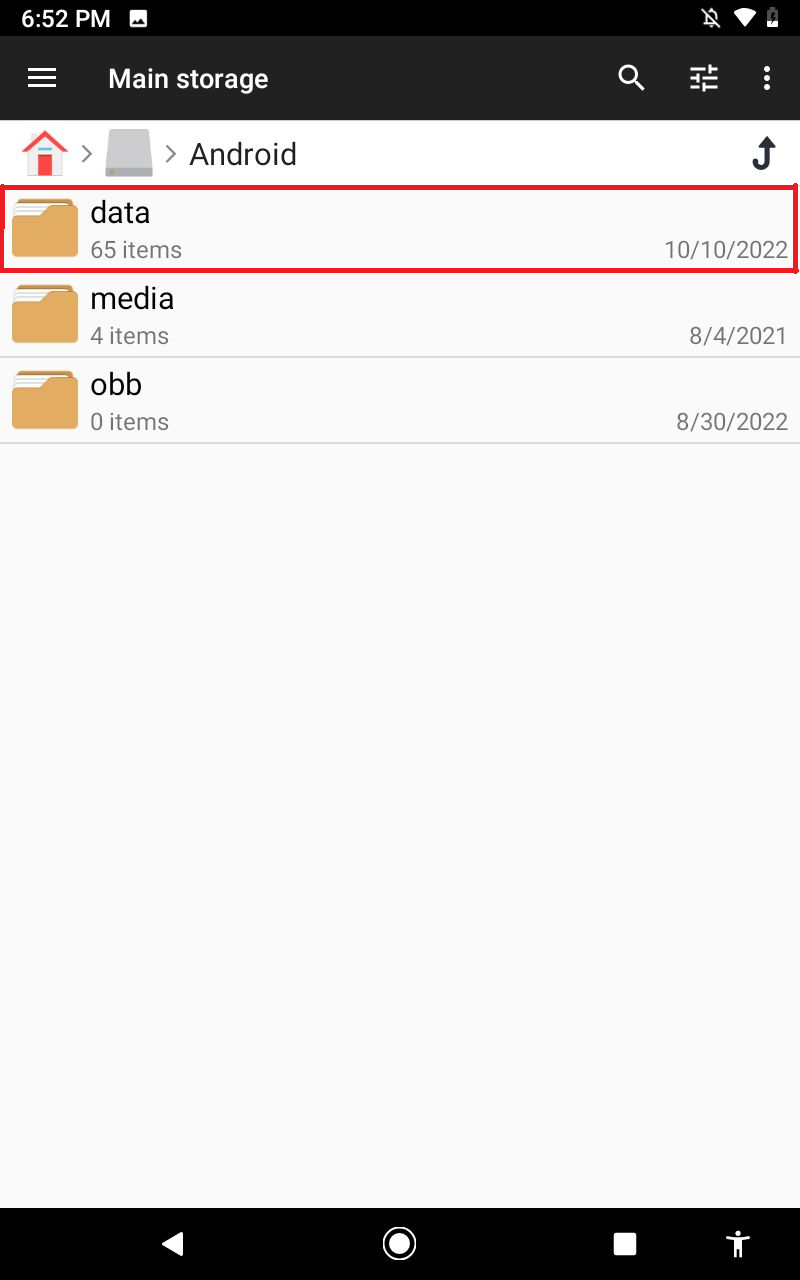Open the data folder
Viewport: 800px width, 1280px height.
coord(400,228)
